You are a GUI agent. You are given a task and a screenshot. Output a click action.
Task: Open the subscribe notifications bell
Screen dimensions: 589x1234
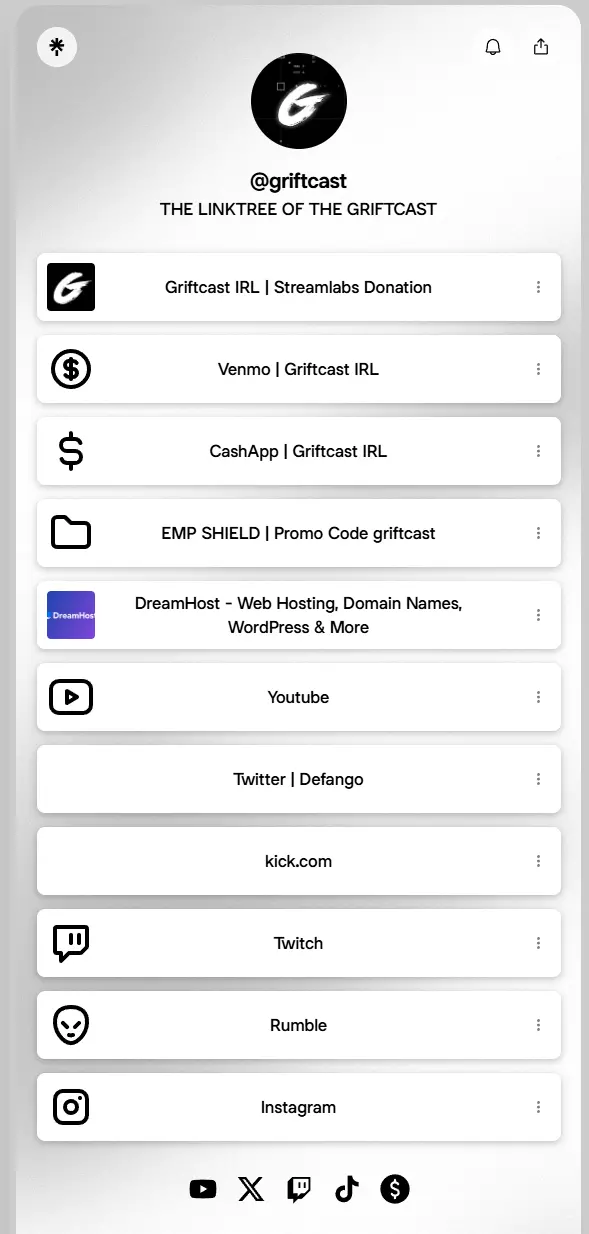click(x=493, y=47)
